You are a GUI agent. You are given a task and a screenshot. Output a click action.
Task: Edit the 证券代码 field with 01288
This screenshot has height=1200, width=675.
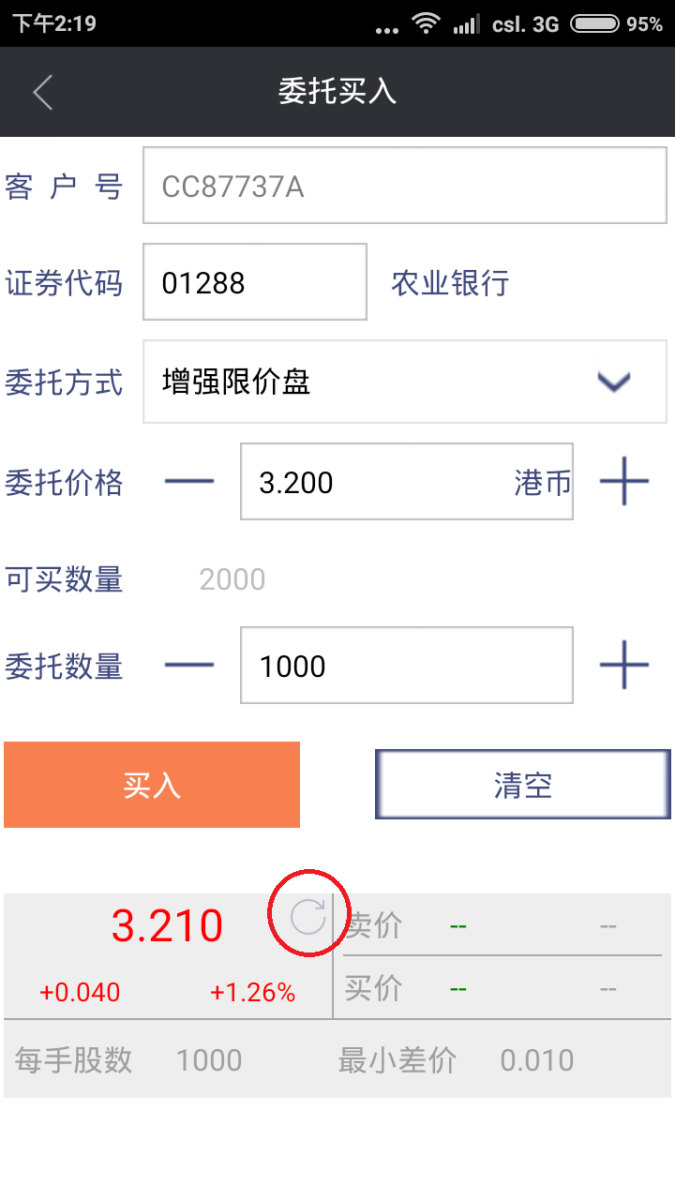click(255, 282)
